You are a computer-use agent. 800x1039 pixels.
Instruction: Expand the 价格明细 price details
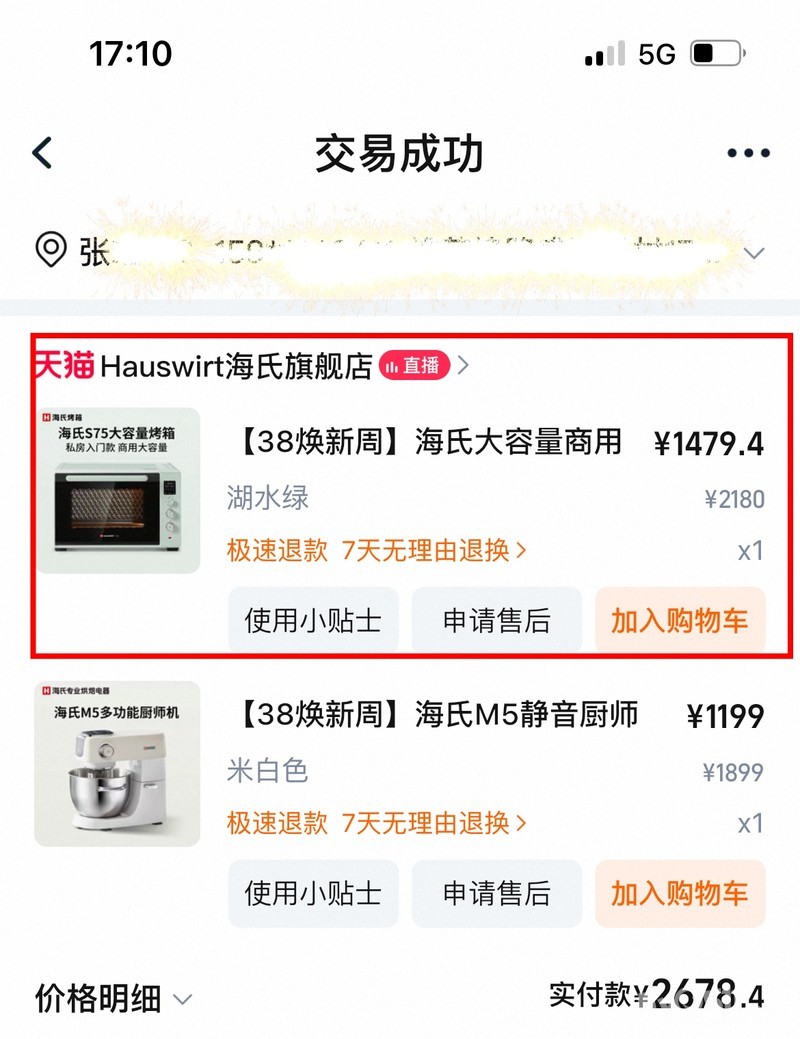tap(113, 999)
